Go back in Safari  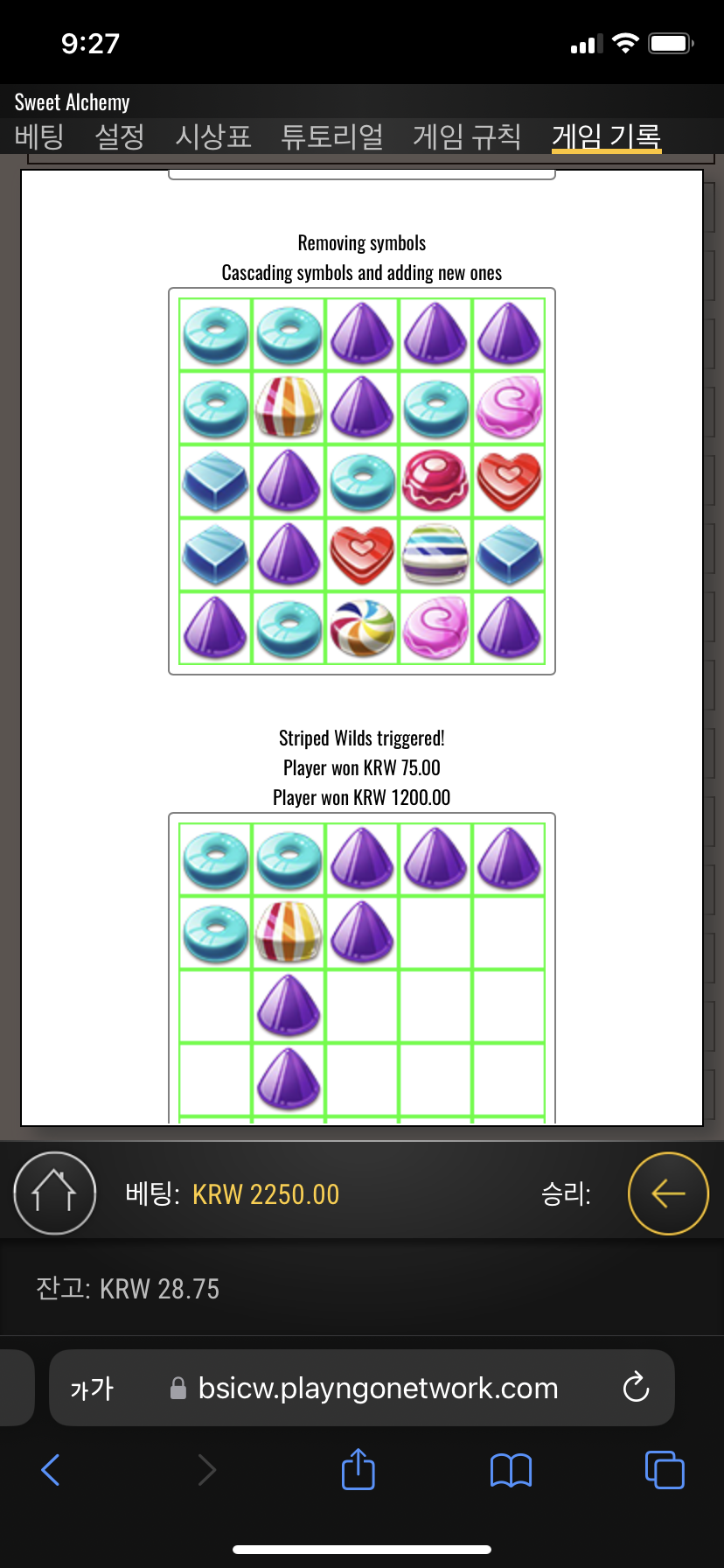coord(51,1470)
